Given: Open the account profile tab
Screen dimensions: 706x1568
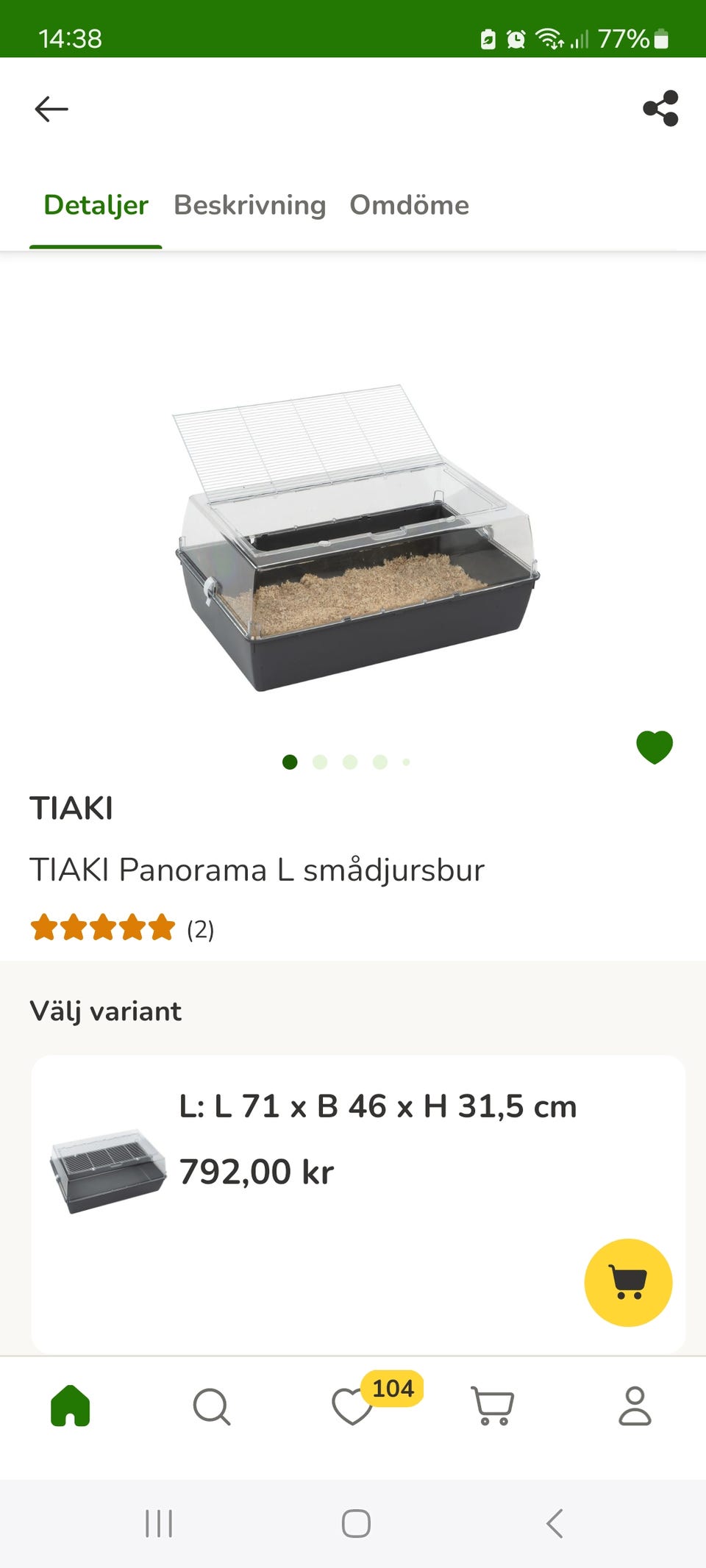Looking at the screenshot, I should (x=635, y=1406).
